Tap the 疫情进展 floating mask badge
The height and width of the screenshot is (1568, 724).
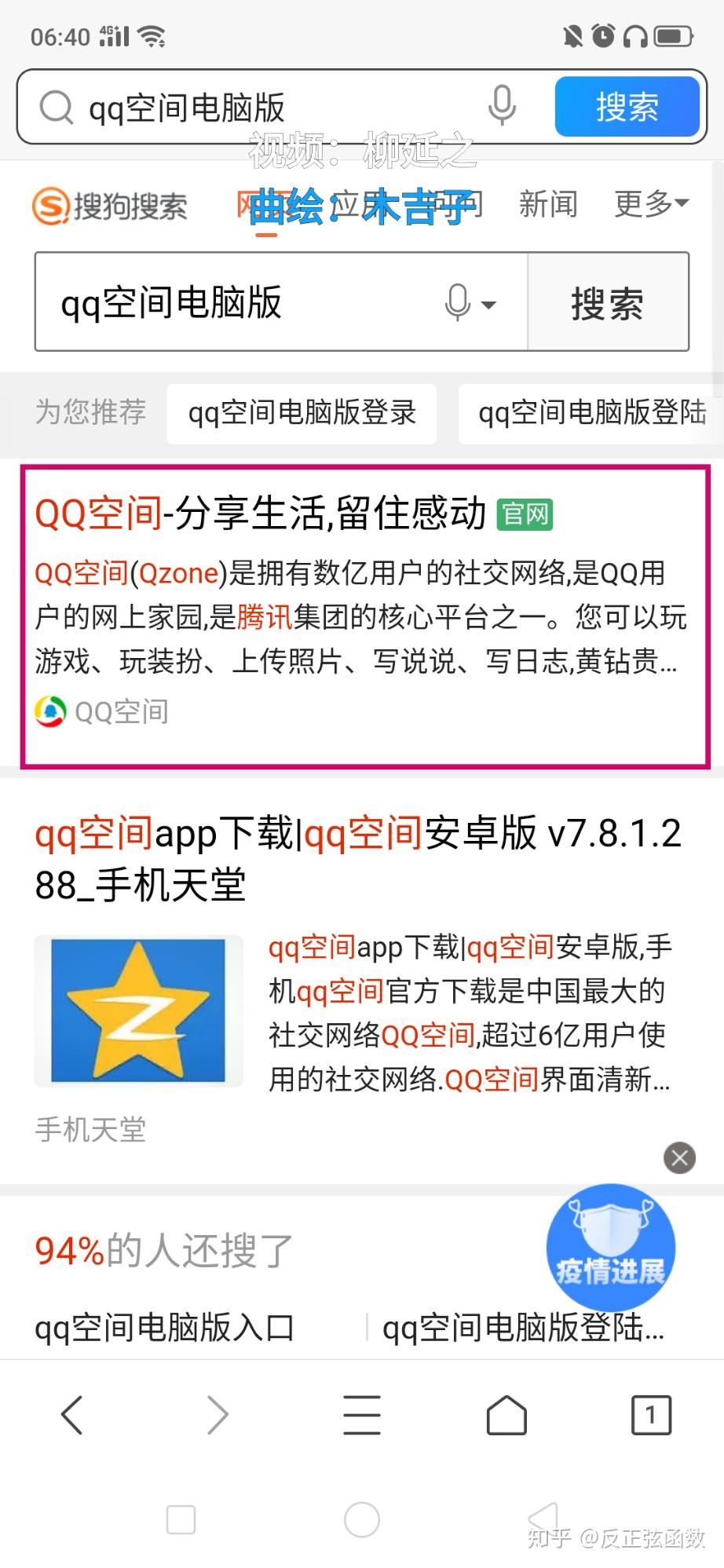pyautogui.click(x=611, y=1248)
